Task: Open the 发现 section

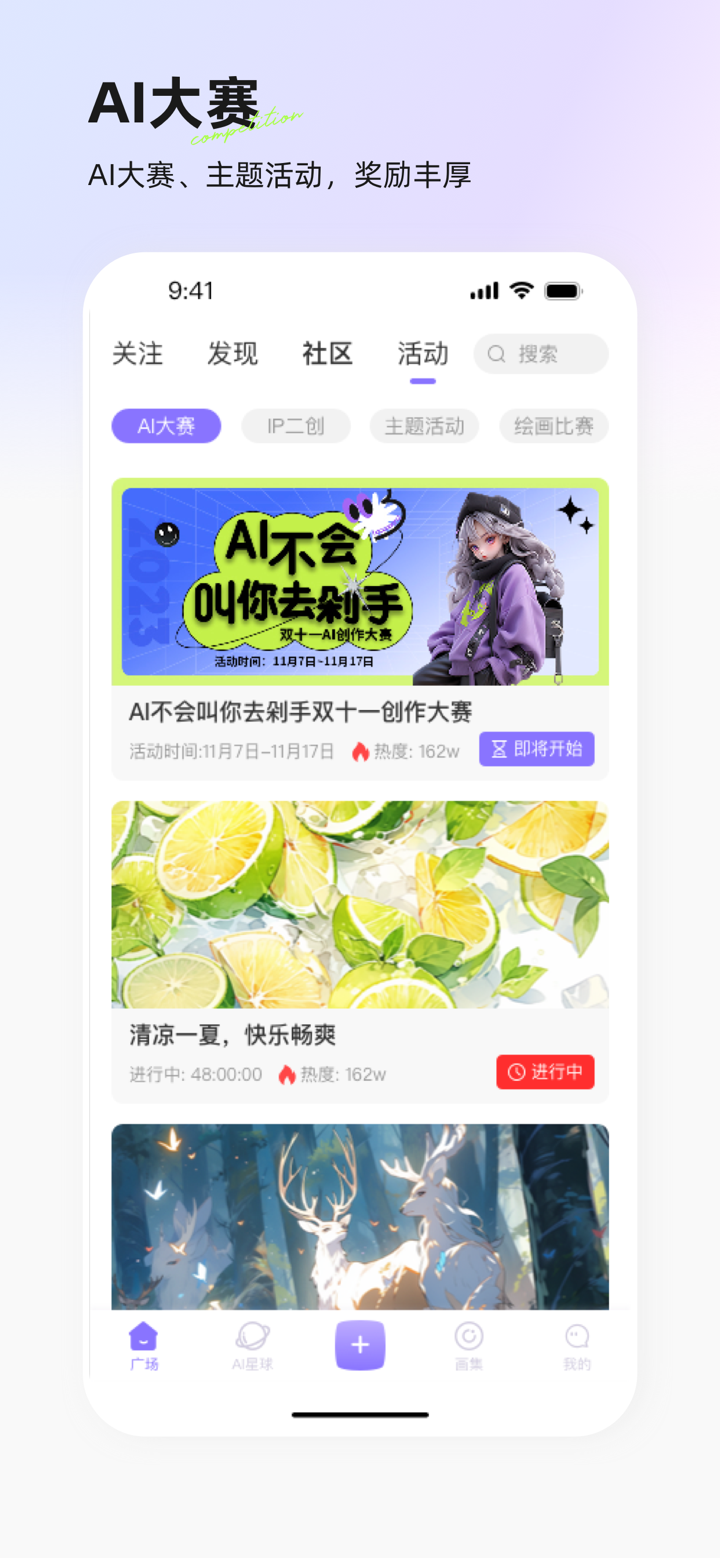Action: click(232, 354)
